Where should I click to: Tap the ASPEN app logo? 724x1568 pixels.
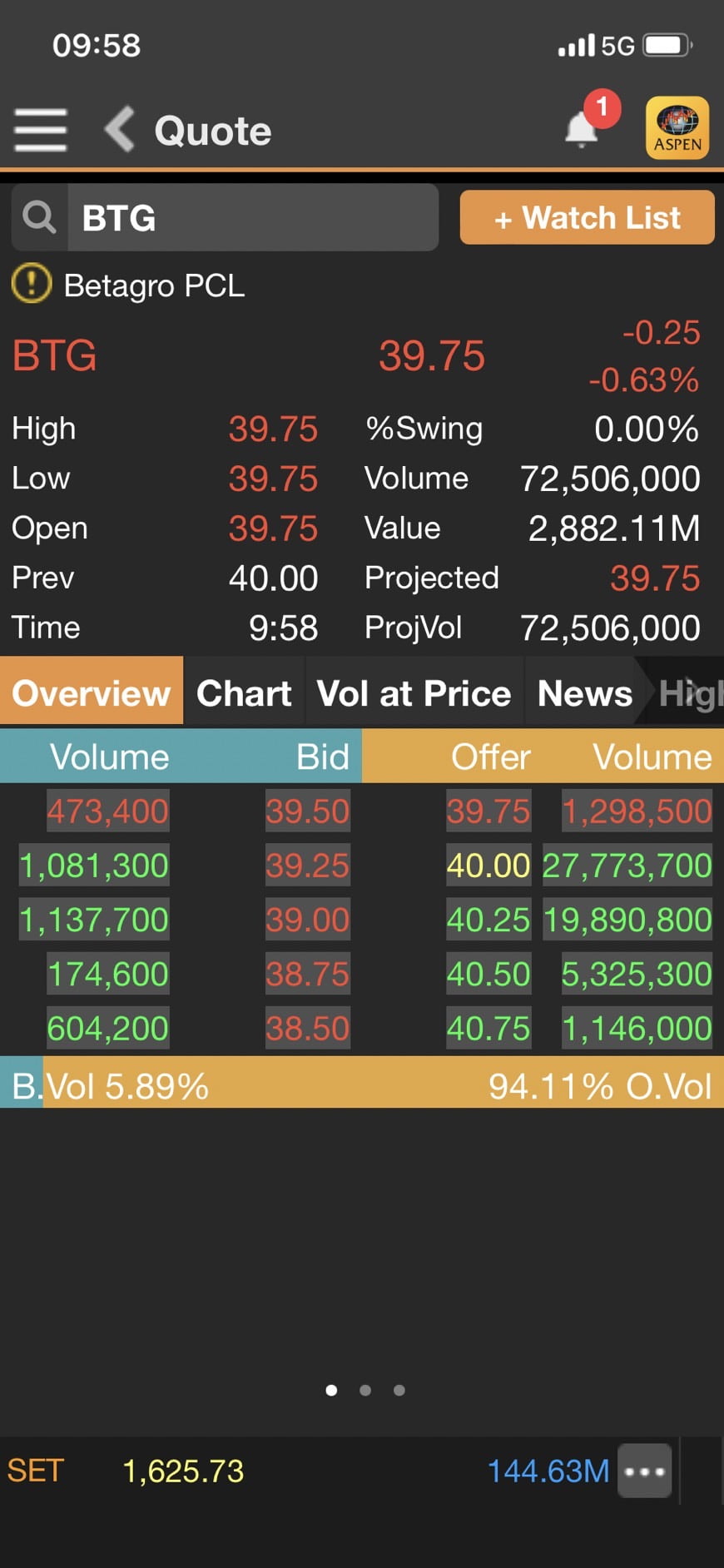point(676,127)
